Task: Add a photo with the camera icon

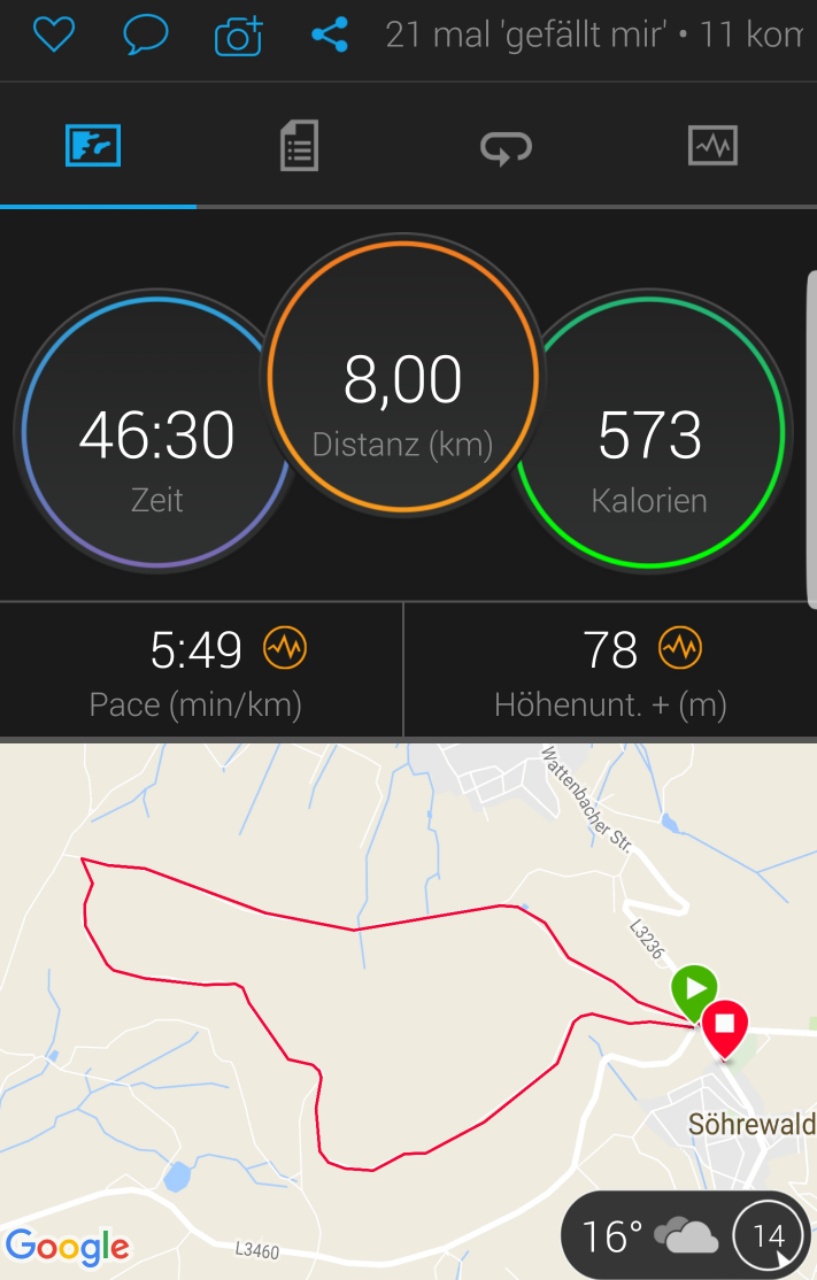Action: pyautogui.click(x=238, y=36)
